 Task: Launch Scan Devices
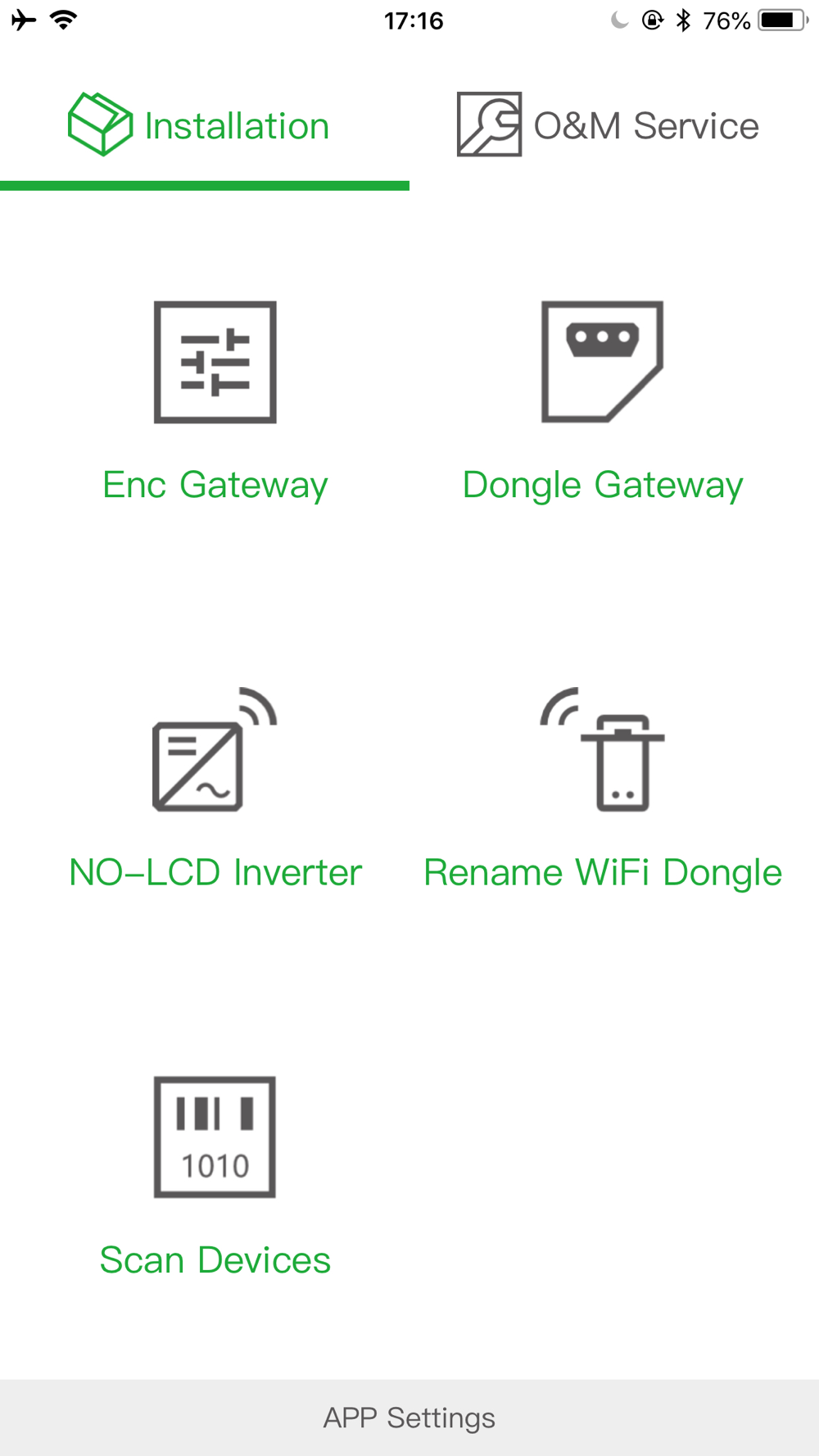point(215,1175)
